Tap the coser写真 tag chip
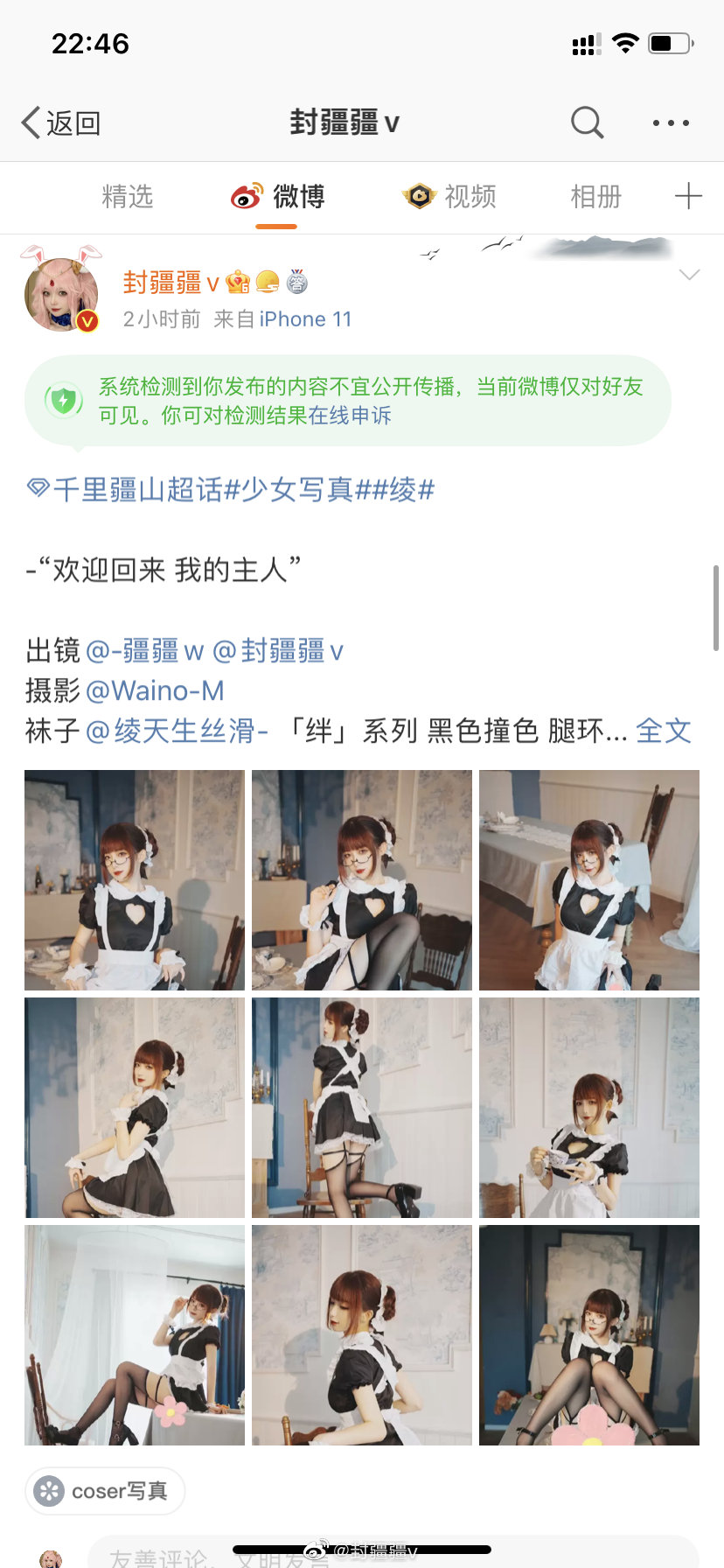Screen dimensions: 724x1568 pyautogui.click(x=105, y=1491)
